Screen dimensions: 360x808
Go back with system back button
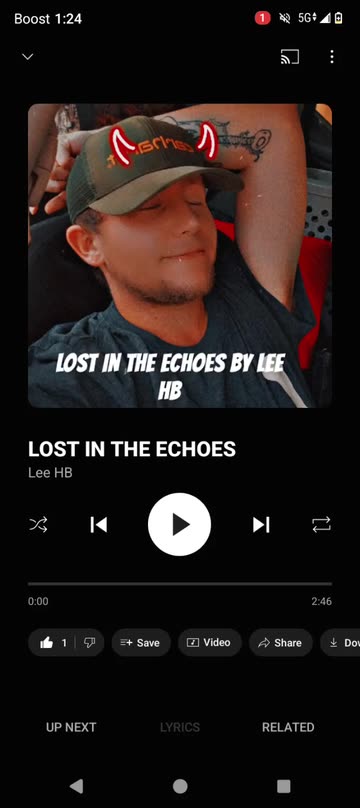coord(76,786)
